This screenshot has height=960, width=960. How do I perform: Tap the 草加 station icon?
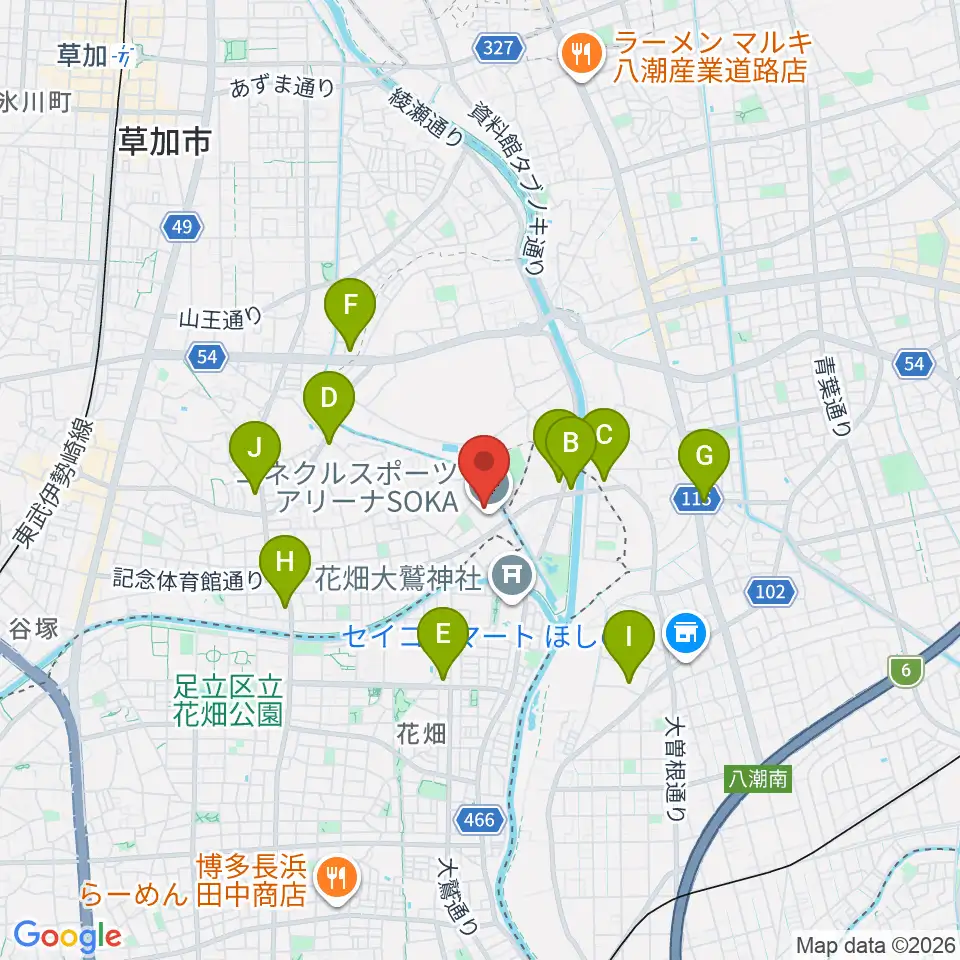(125, 57)
